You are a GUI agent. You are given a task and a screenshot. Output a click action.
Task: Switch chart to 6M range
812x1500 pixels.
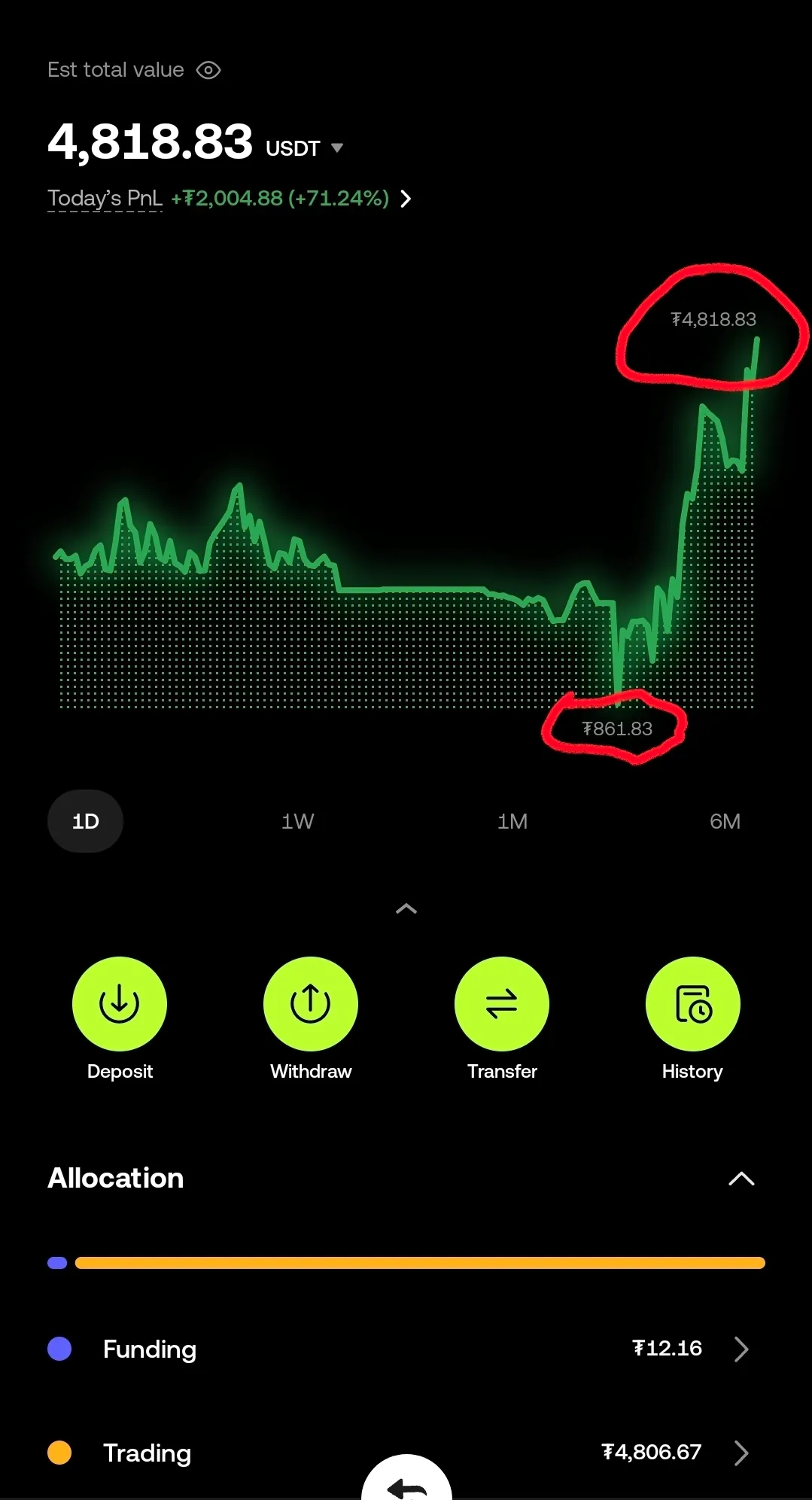point(725,821)
